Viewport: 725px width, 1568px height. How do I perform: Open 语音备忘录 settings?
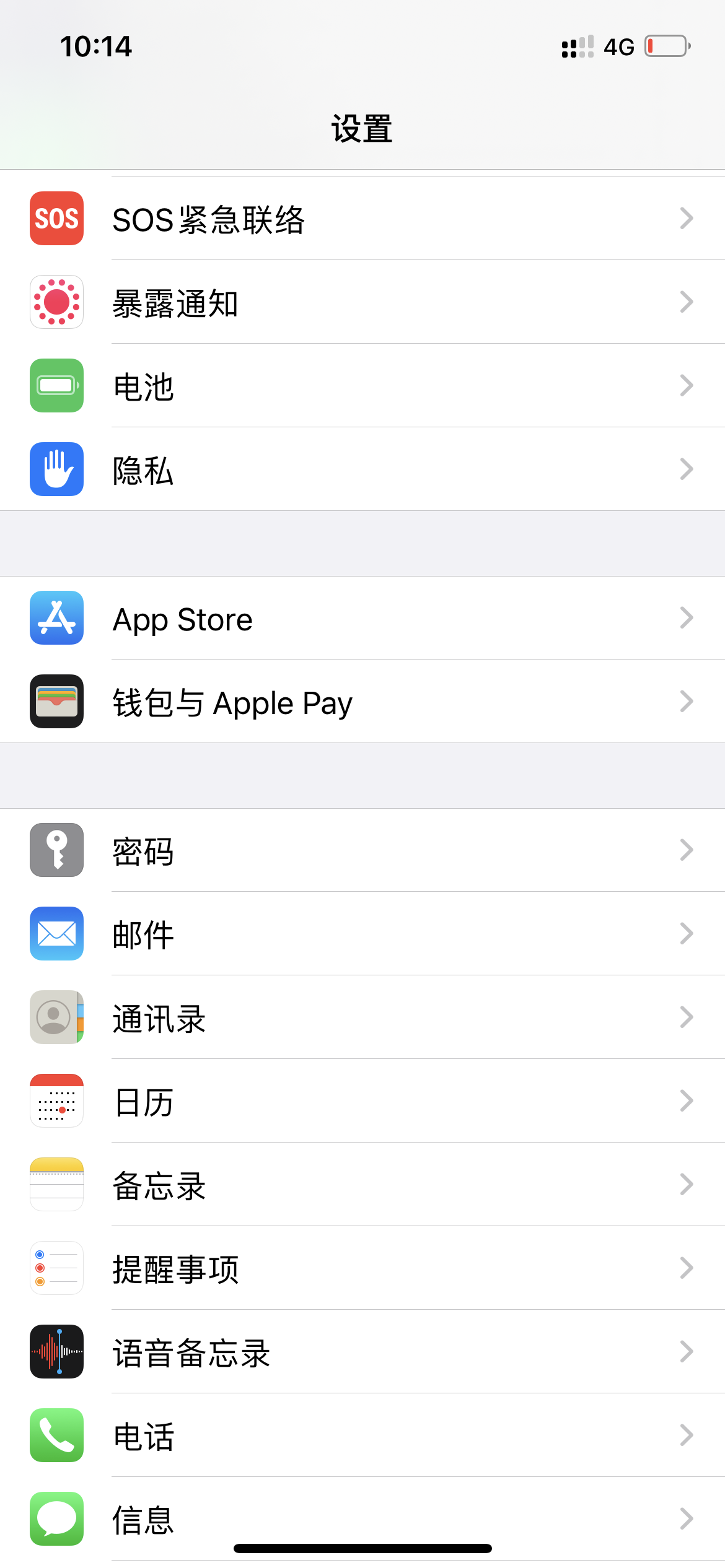click(x=362, y=1352)
